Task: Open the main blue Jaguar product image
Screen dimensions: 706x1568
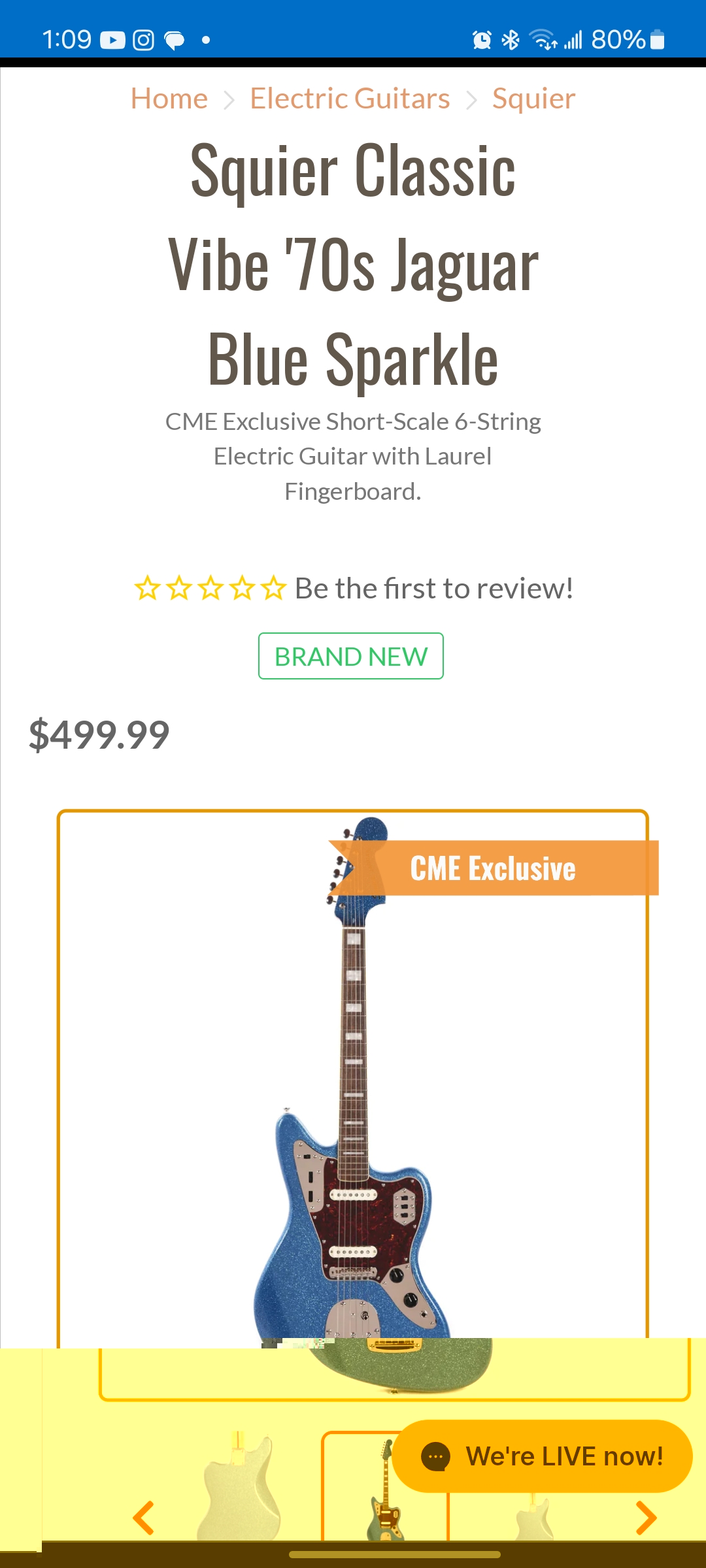Action: pyautogui.click(x=353, y=1111)
